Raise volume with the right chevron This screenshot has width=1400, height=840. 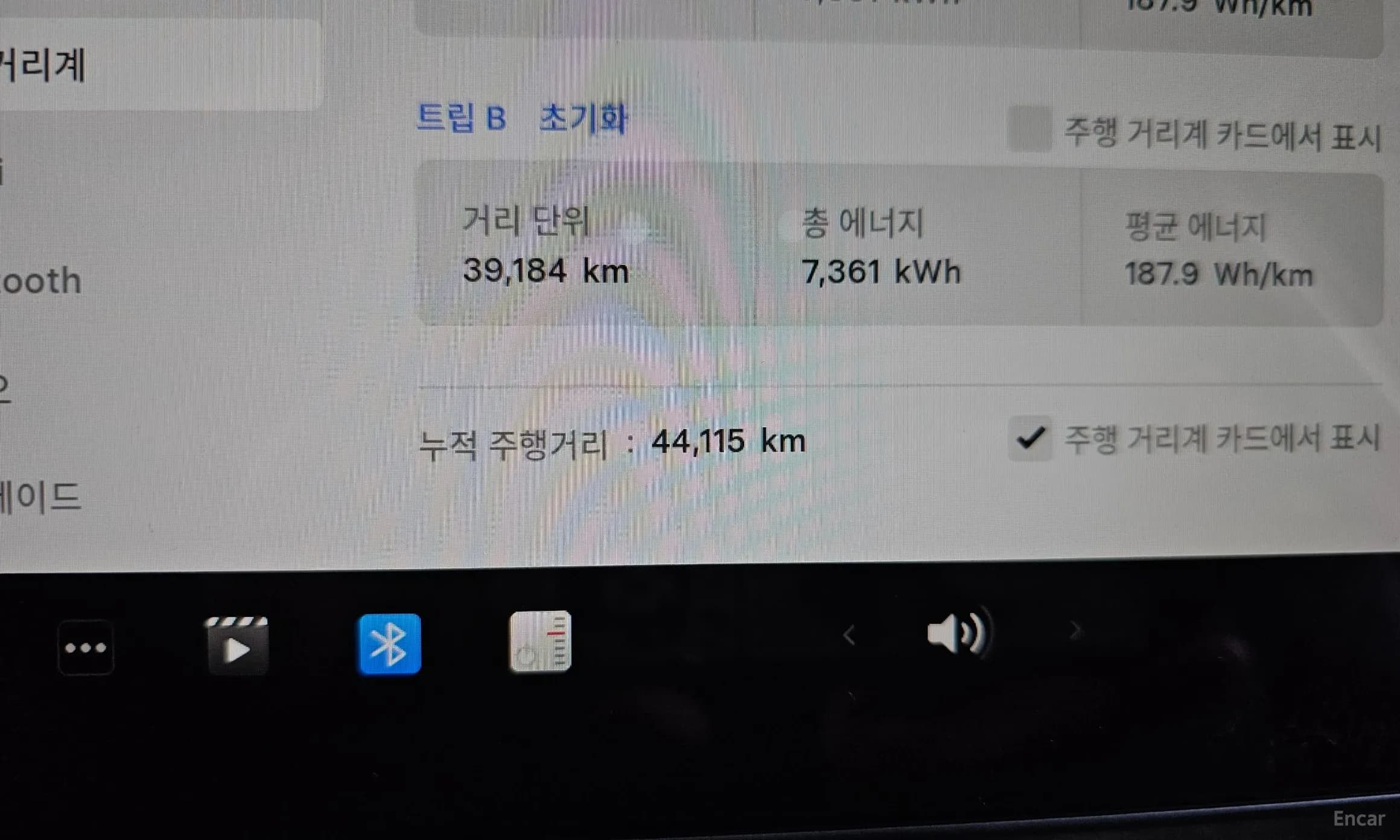point(1075,631)
